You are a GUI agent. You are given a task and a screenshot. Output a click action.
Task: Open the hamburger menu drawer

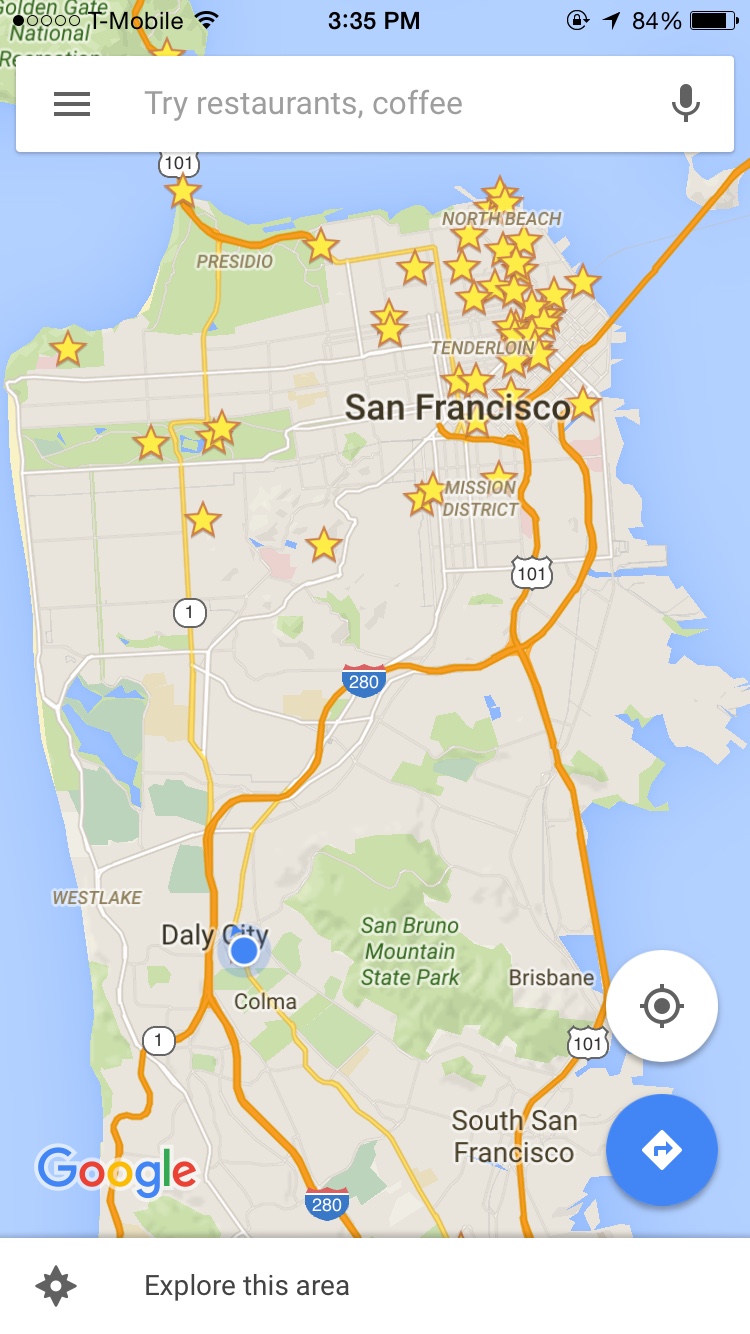click(72, 104)
